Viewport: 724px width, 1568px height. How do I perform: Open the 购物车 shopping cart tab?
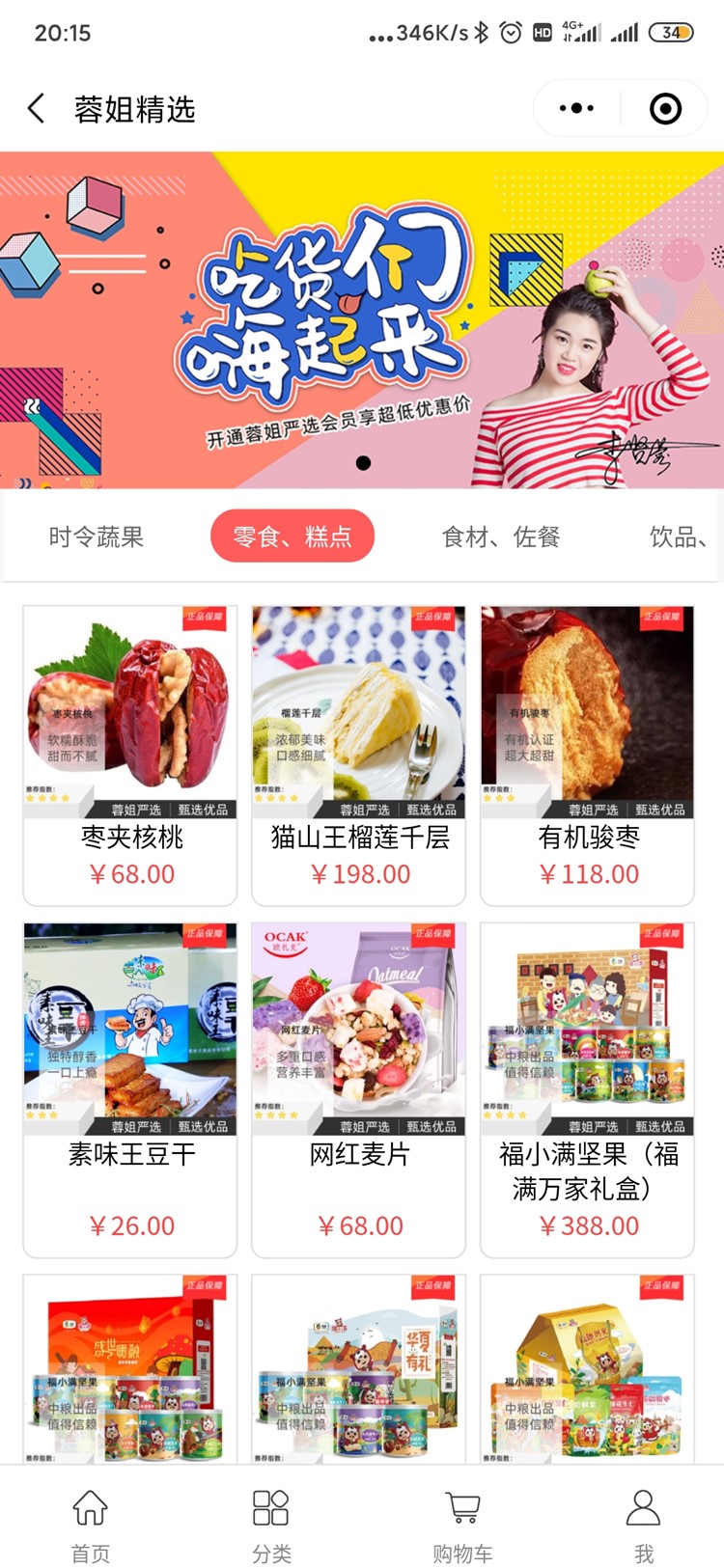point(462,1525)
